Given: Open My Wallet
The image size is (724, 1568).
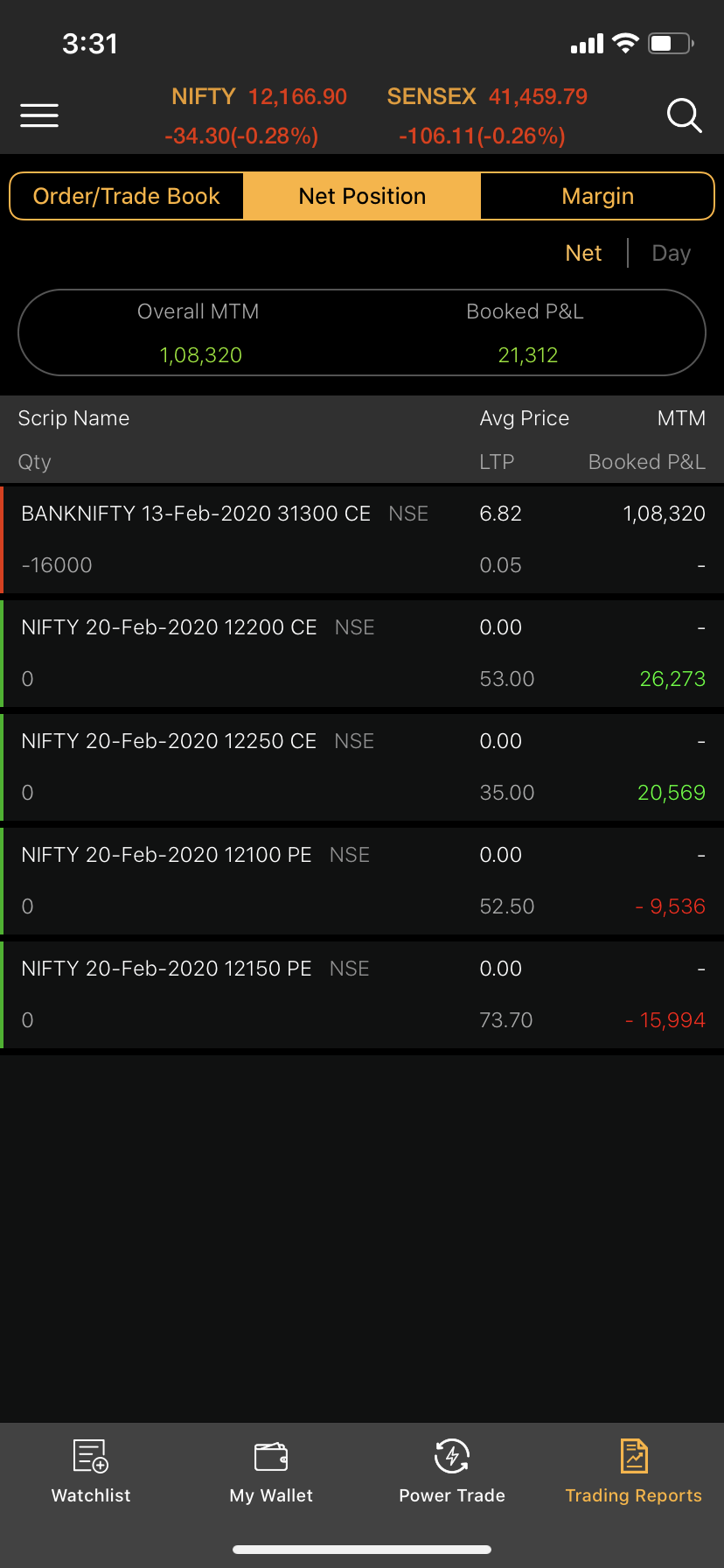Looking at the screenshot, I should coord(271,1472).
